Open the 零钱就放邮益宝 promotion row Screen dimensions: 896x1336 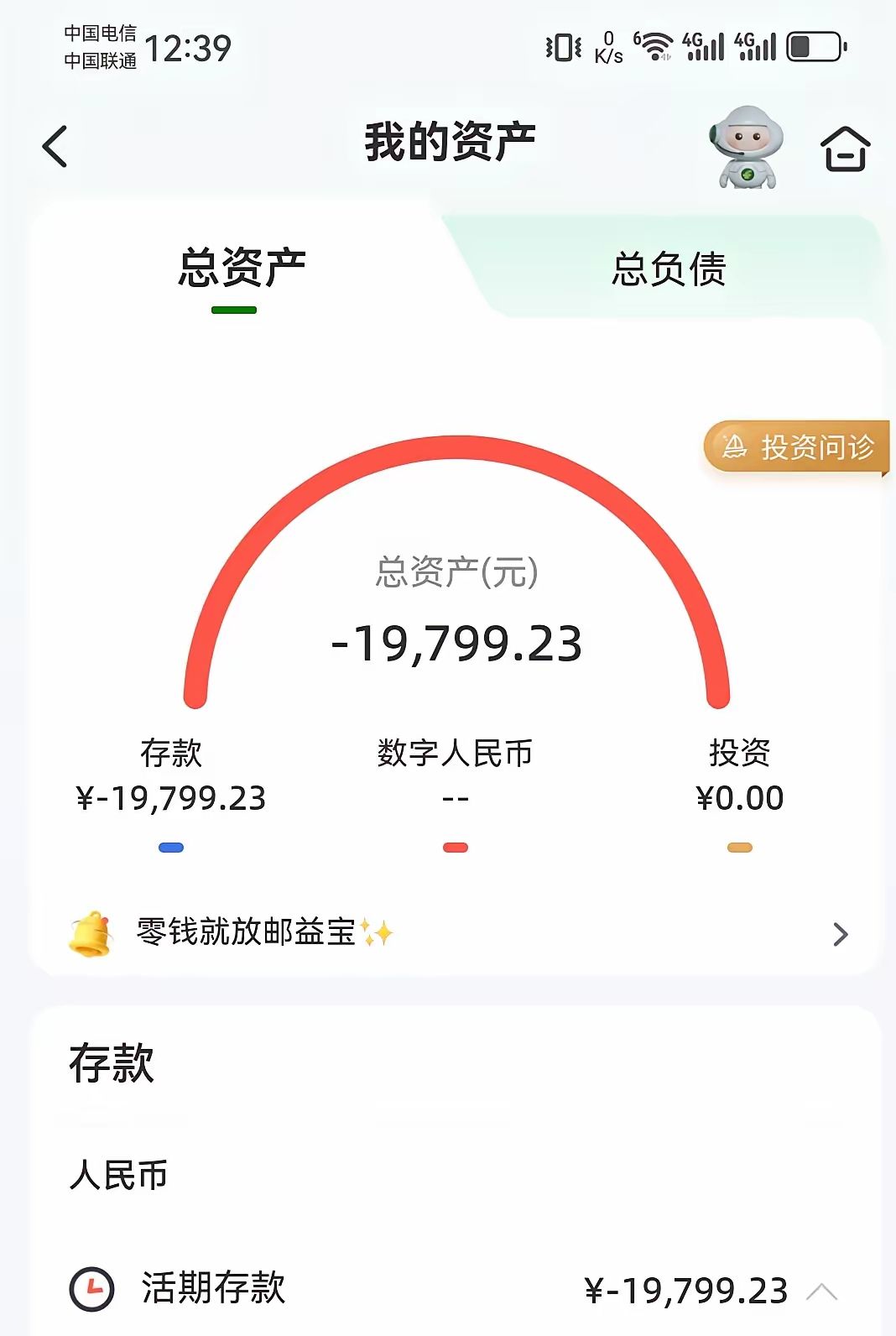point(457,933)
